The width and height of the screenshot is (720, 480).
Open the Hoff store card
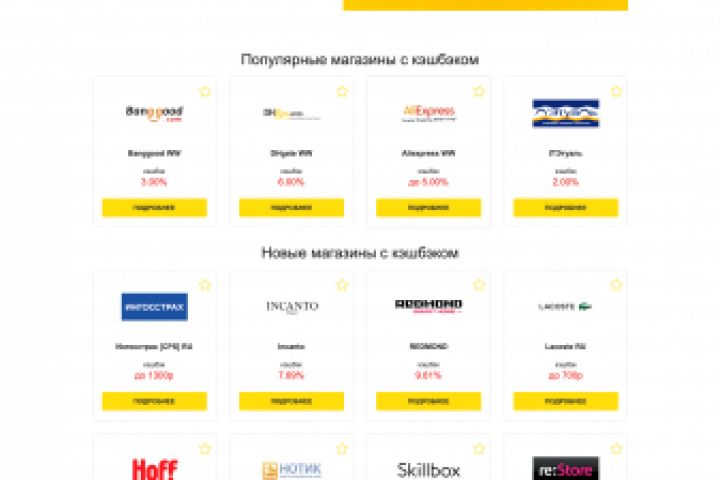click(x=154, y=467)
